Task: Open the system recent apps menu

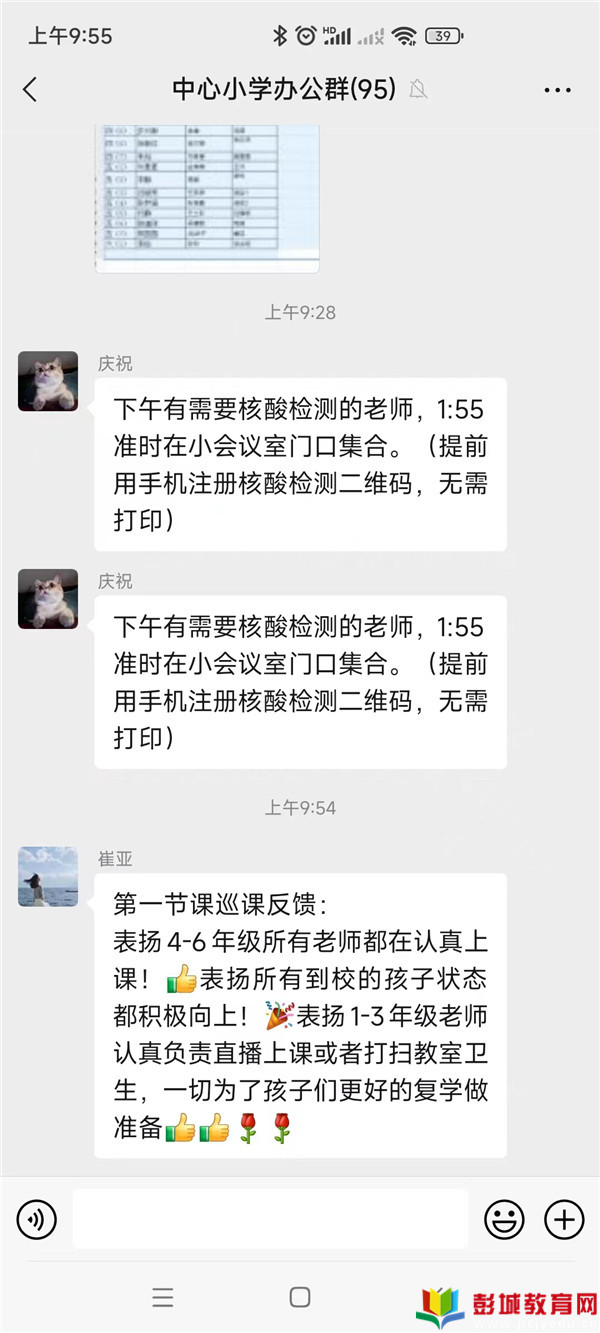Action: tap(163, 1297)
